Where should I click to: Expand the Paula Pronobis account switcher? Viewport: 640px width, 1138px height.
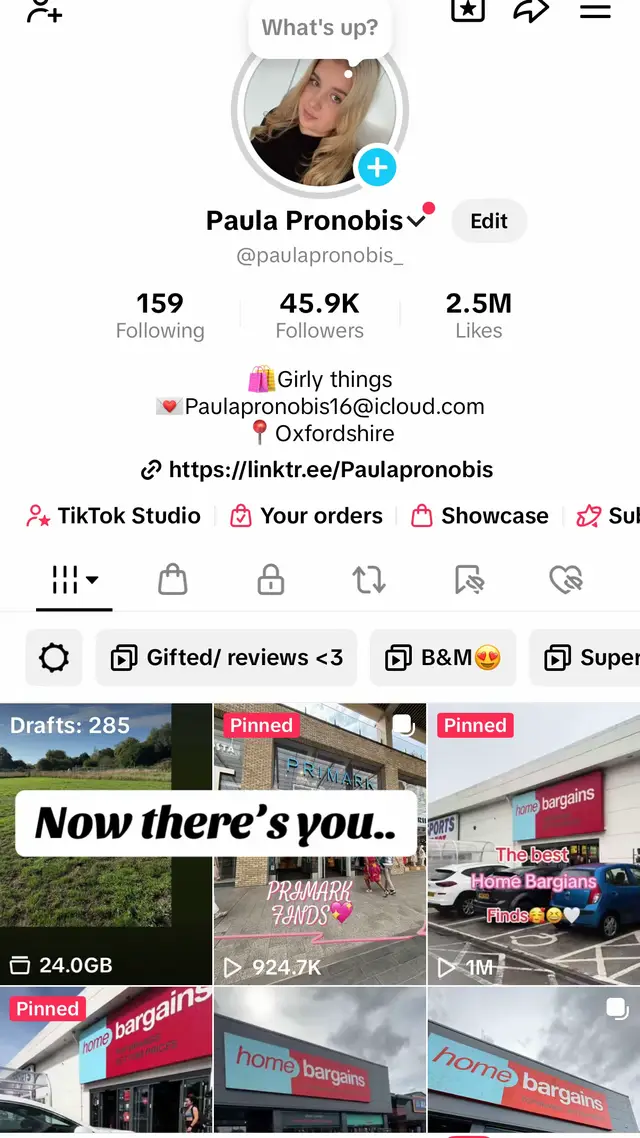click(416, 221)
